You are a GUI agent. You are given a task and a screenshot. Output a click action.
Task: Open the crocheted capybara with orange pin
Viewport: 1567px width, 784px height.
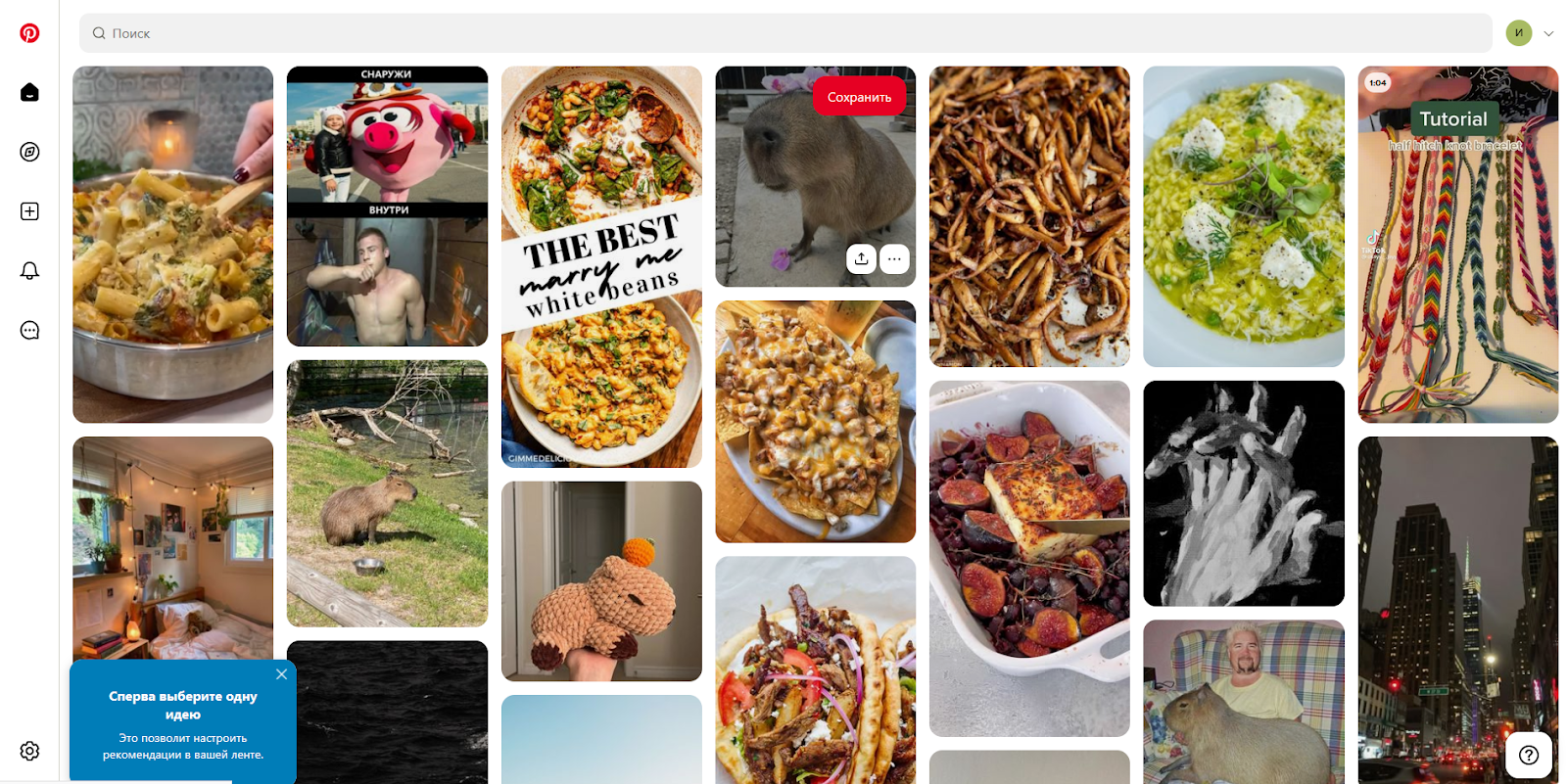(x=601, y=580)
